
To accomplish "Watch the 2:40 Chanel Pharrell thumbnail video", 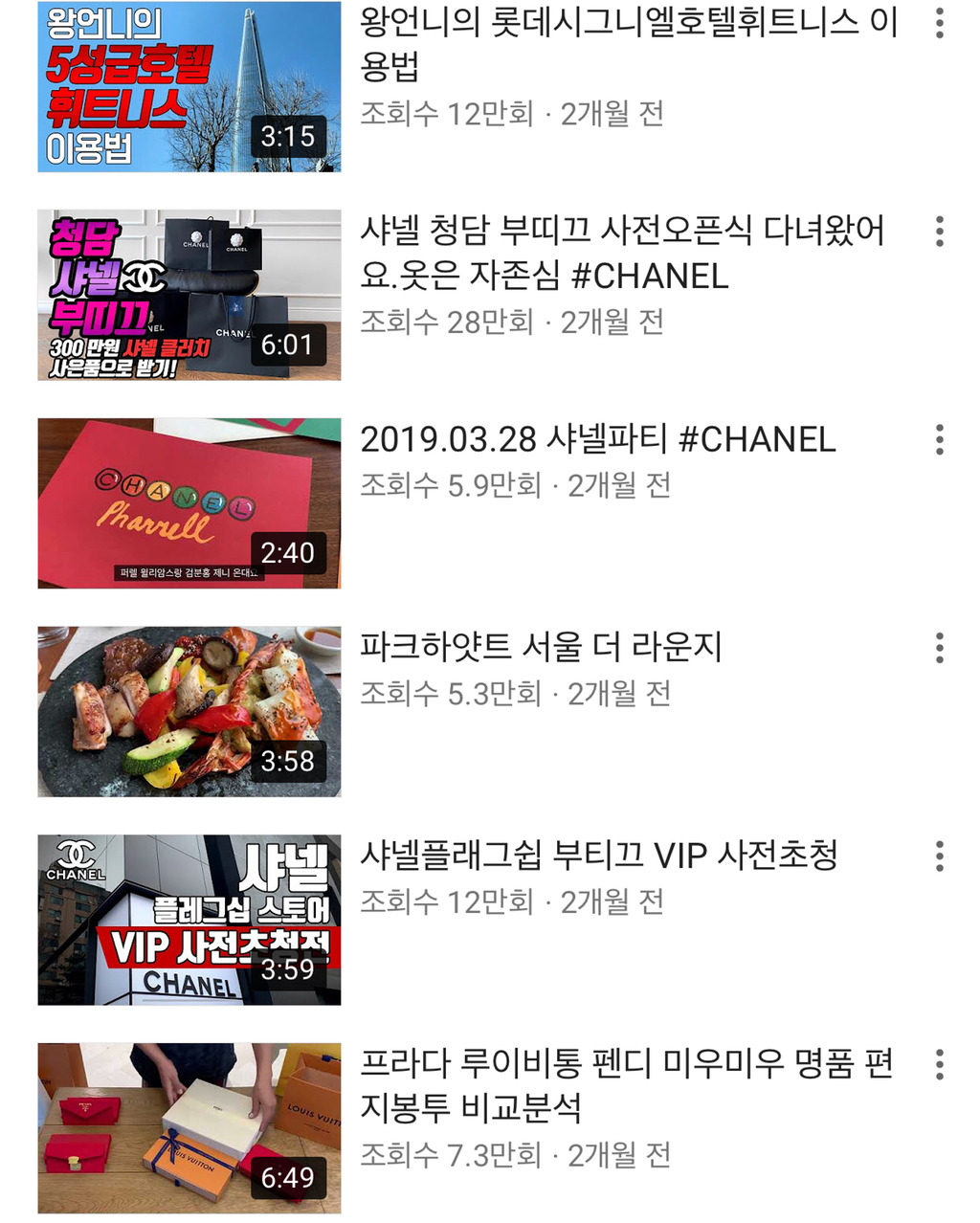I will (x=189, y=503).
